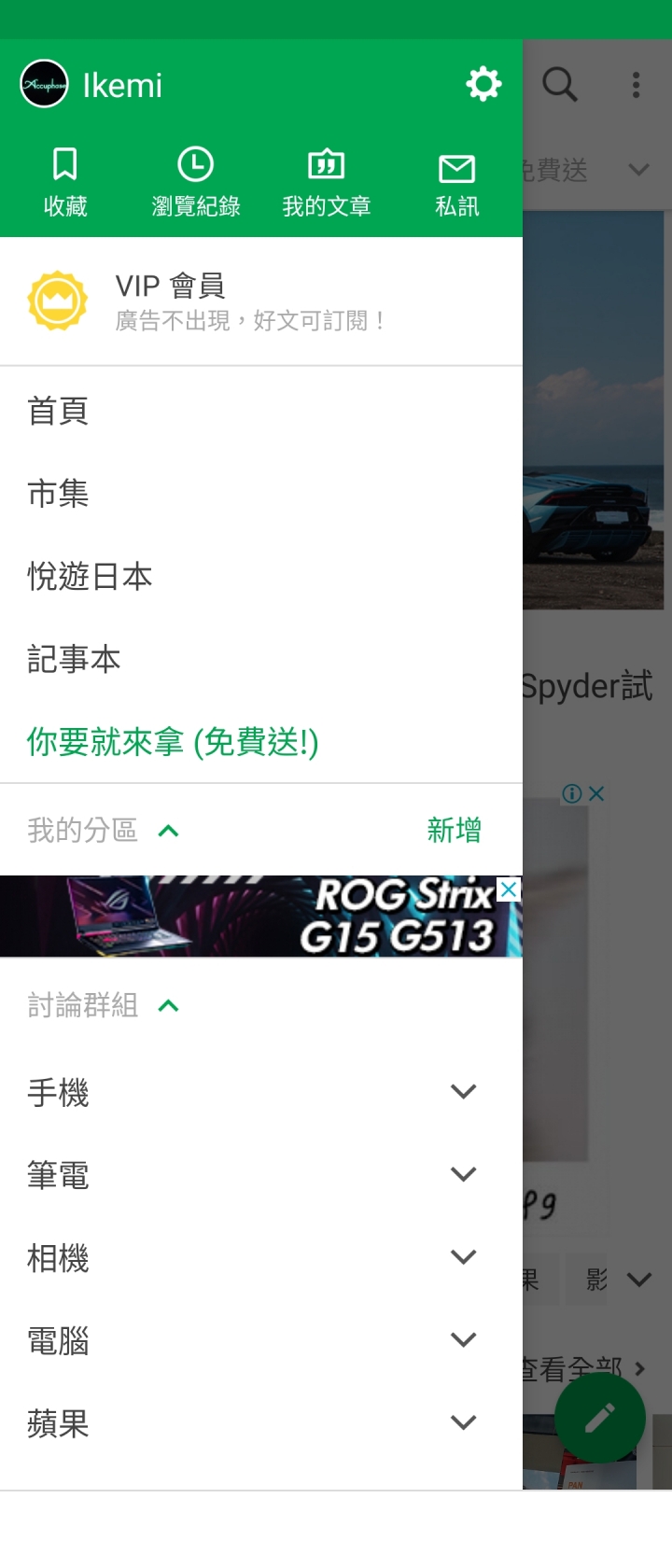Screen dimensions: 672x1568
Task: Open the 市集 marketplace
Action: pyautogui.click(x=58, y=493)
